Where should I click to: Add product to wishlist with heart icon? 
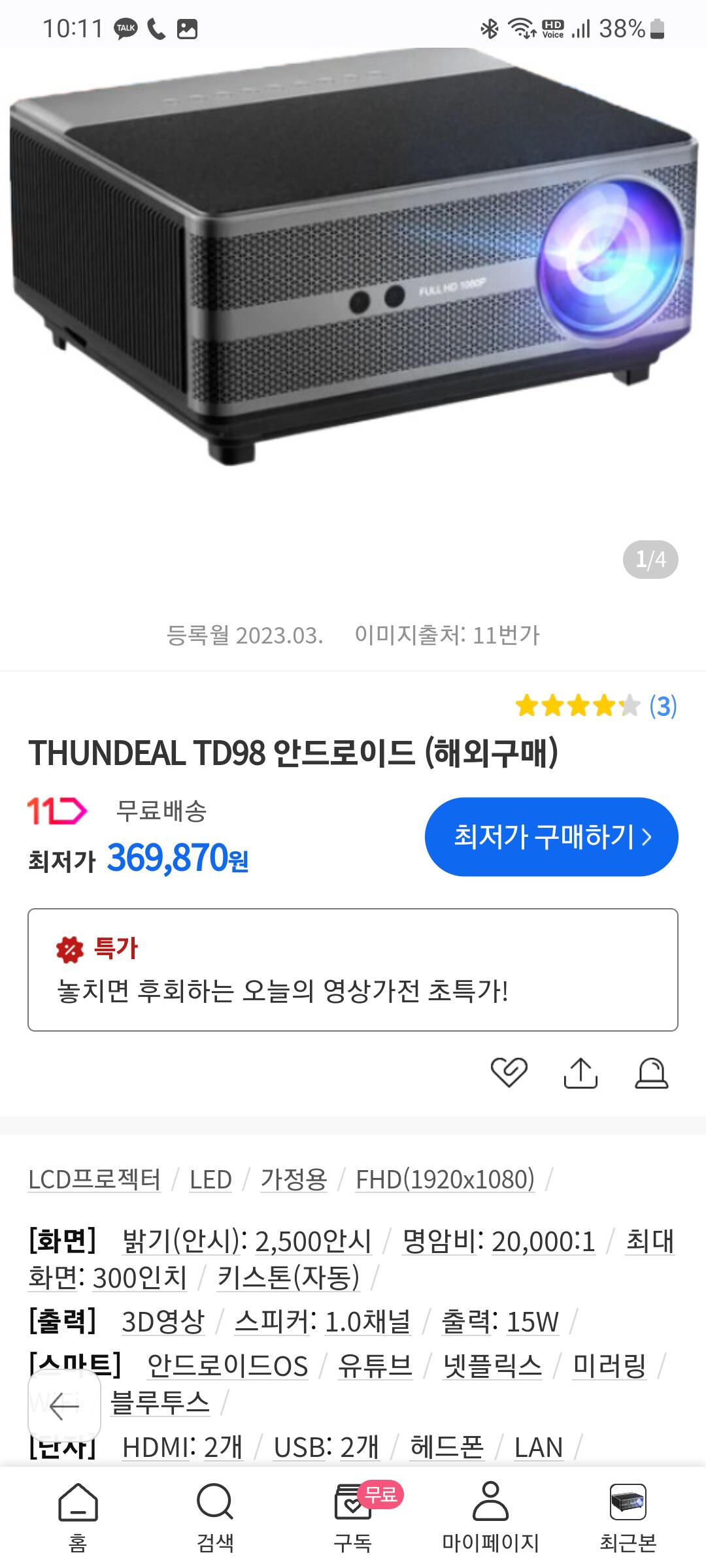pyautogui.click(x=509, y=1072)
